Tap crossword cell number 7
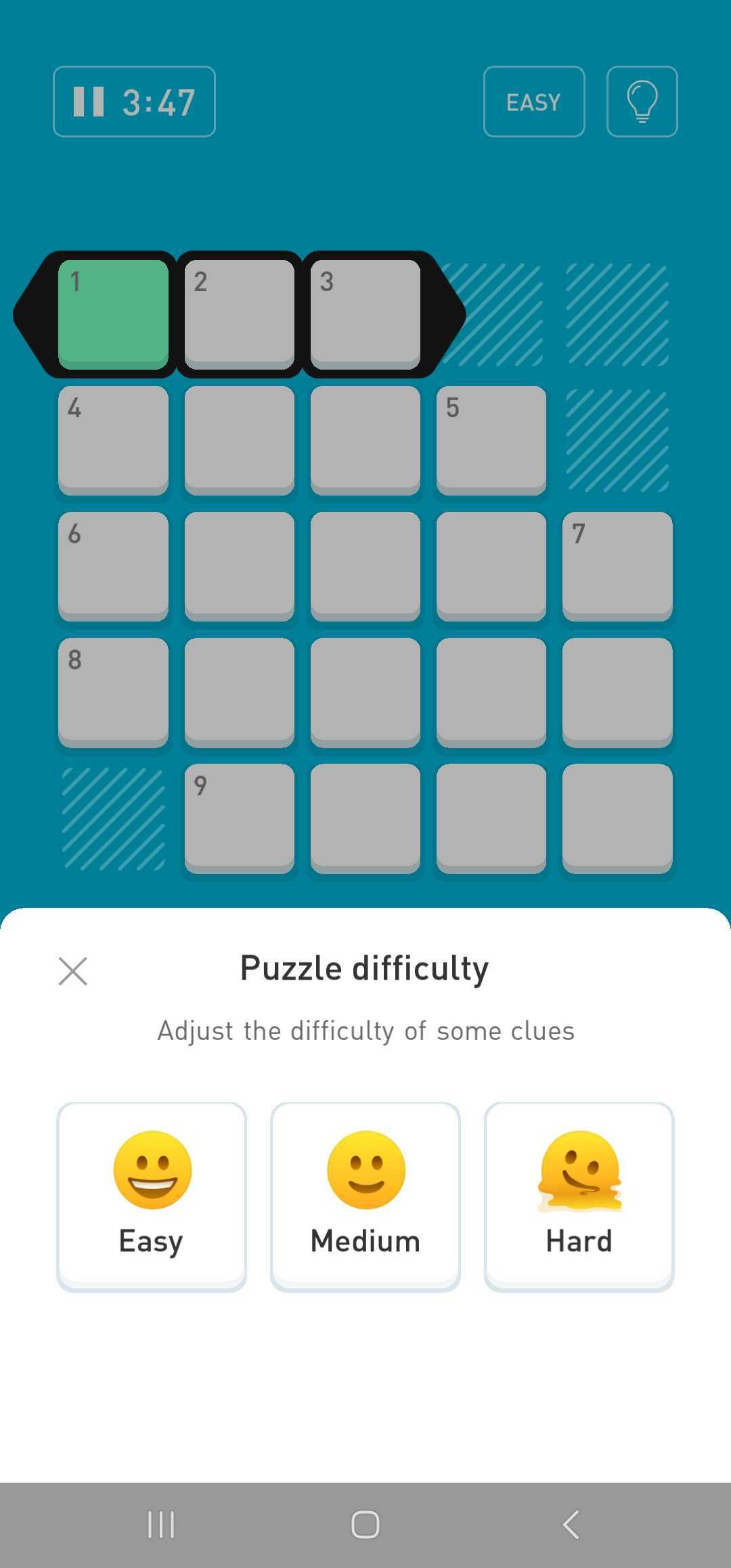 click(x=617, y=566)
